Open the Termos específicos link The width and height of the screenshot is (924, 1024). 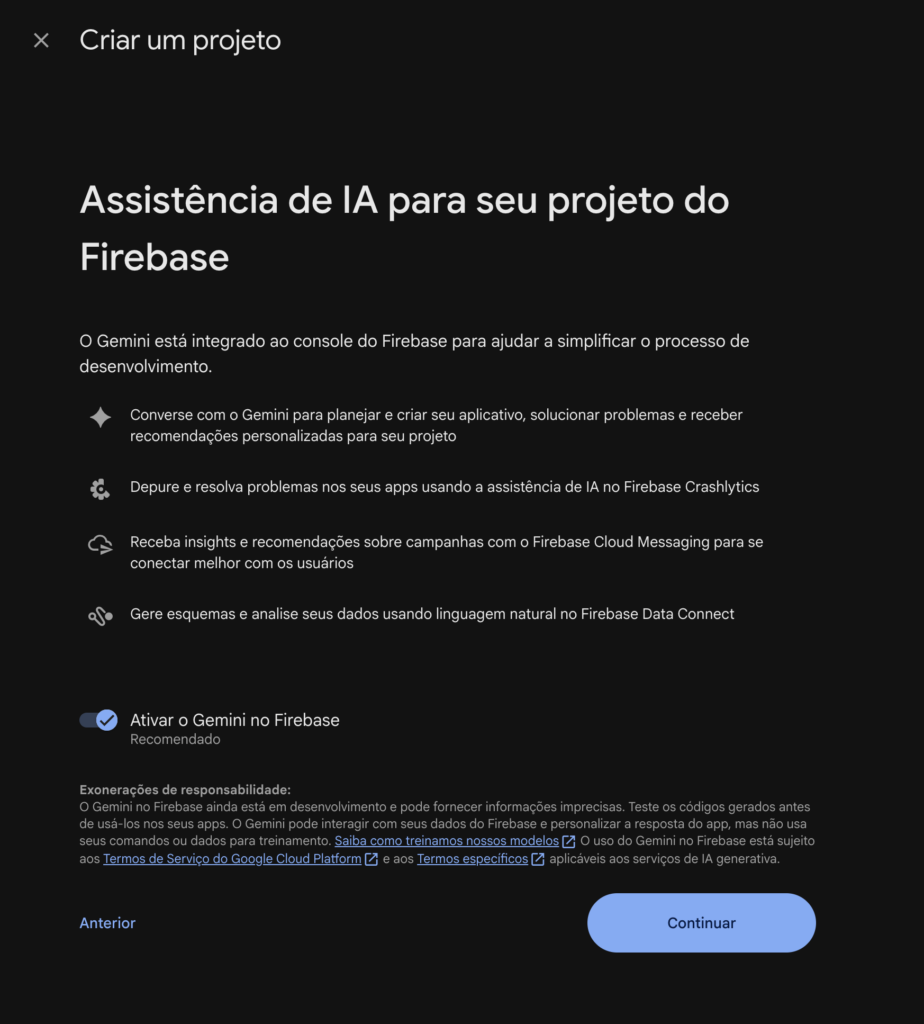click(x=472, y=859)
